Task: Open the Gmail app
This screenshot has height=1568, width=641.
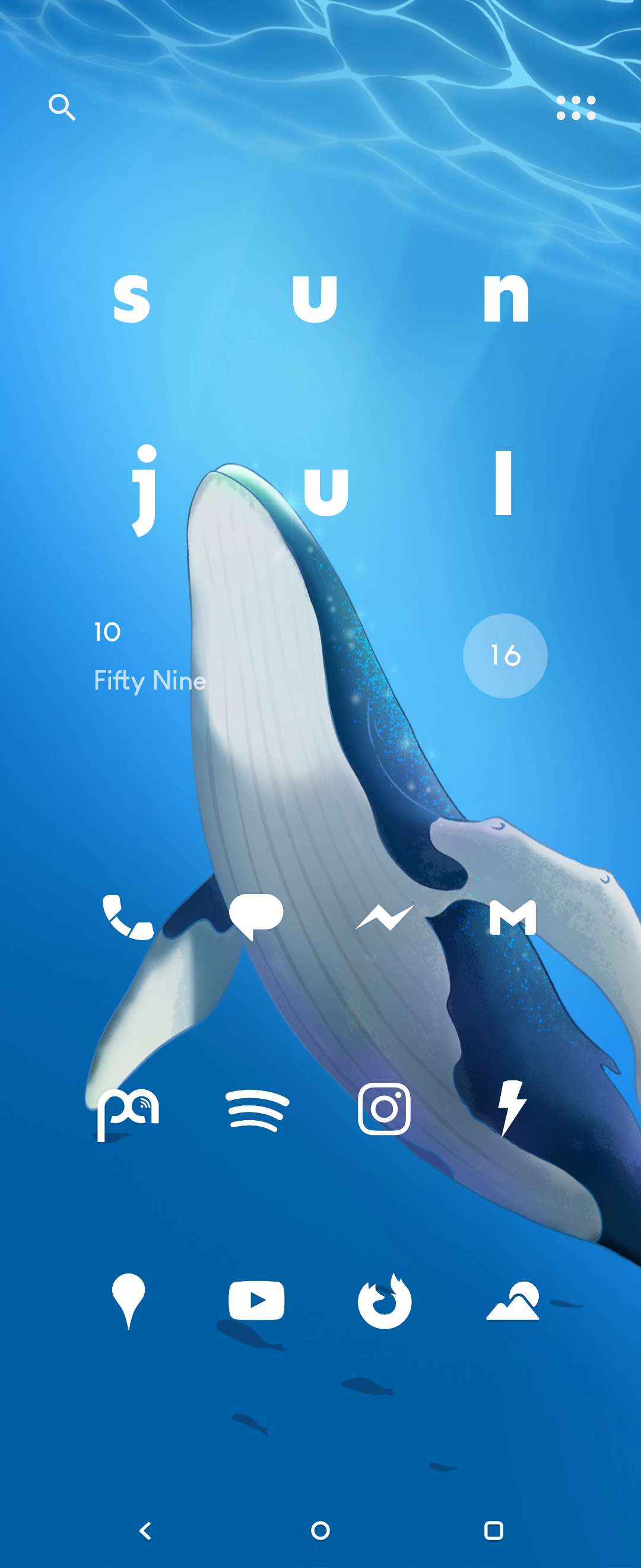Action: point(513,916)
